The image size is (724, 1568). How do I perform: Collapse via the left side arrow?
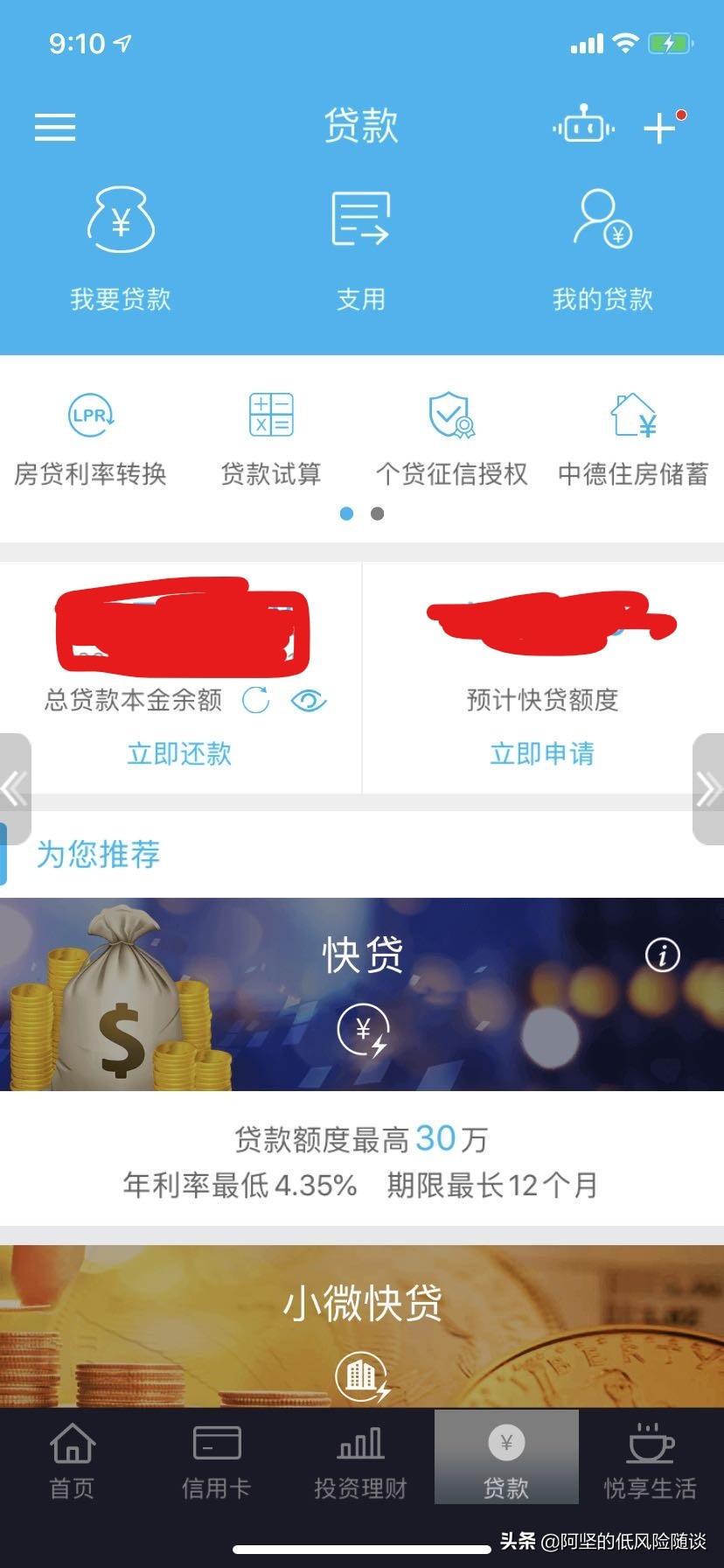[12, 787]
